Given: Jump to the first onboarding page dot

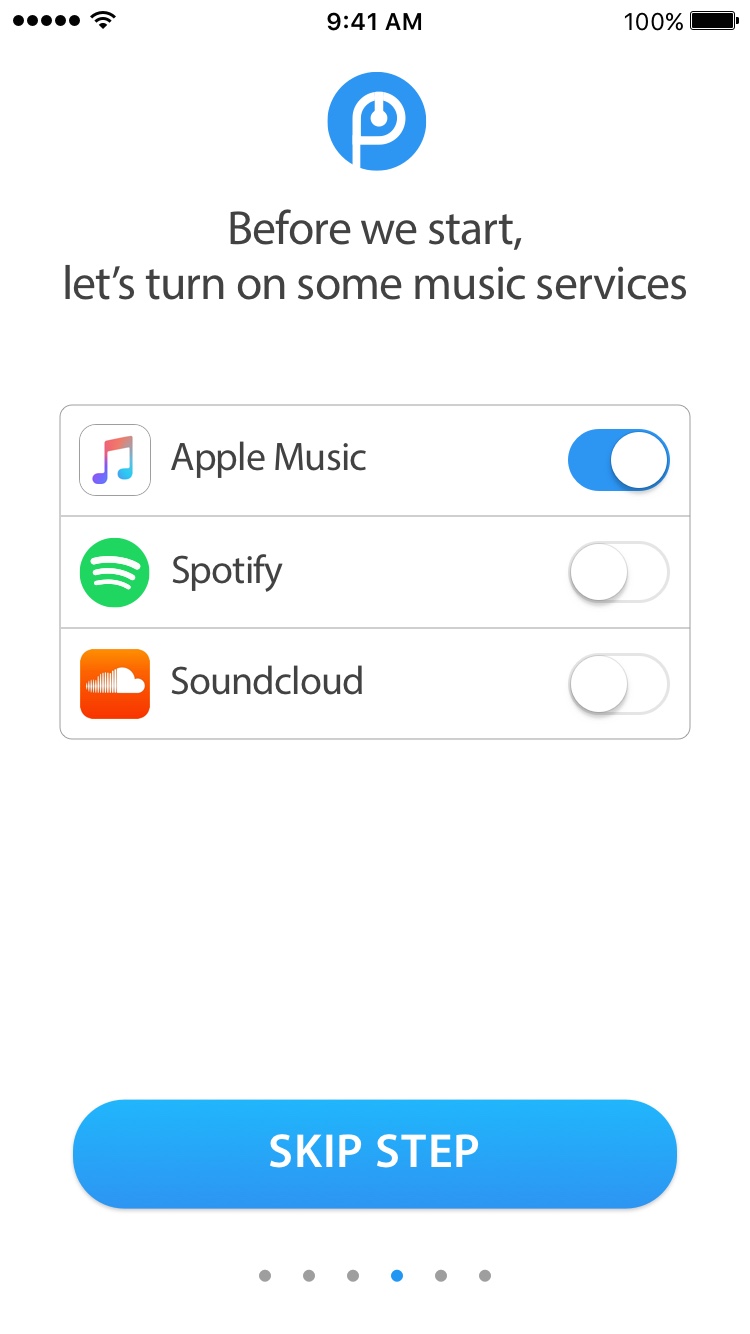Looking at the screenshot, I should coord(265,1275).
